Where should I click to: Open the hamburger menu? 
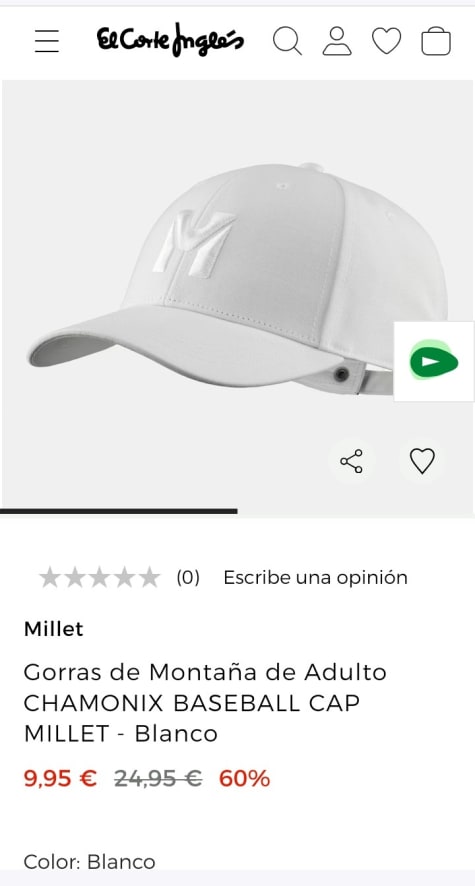(x=47, y=41)
